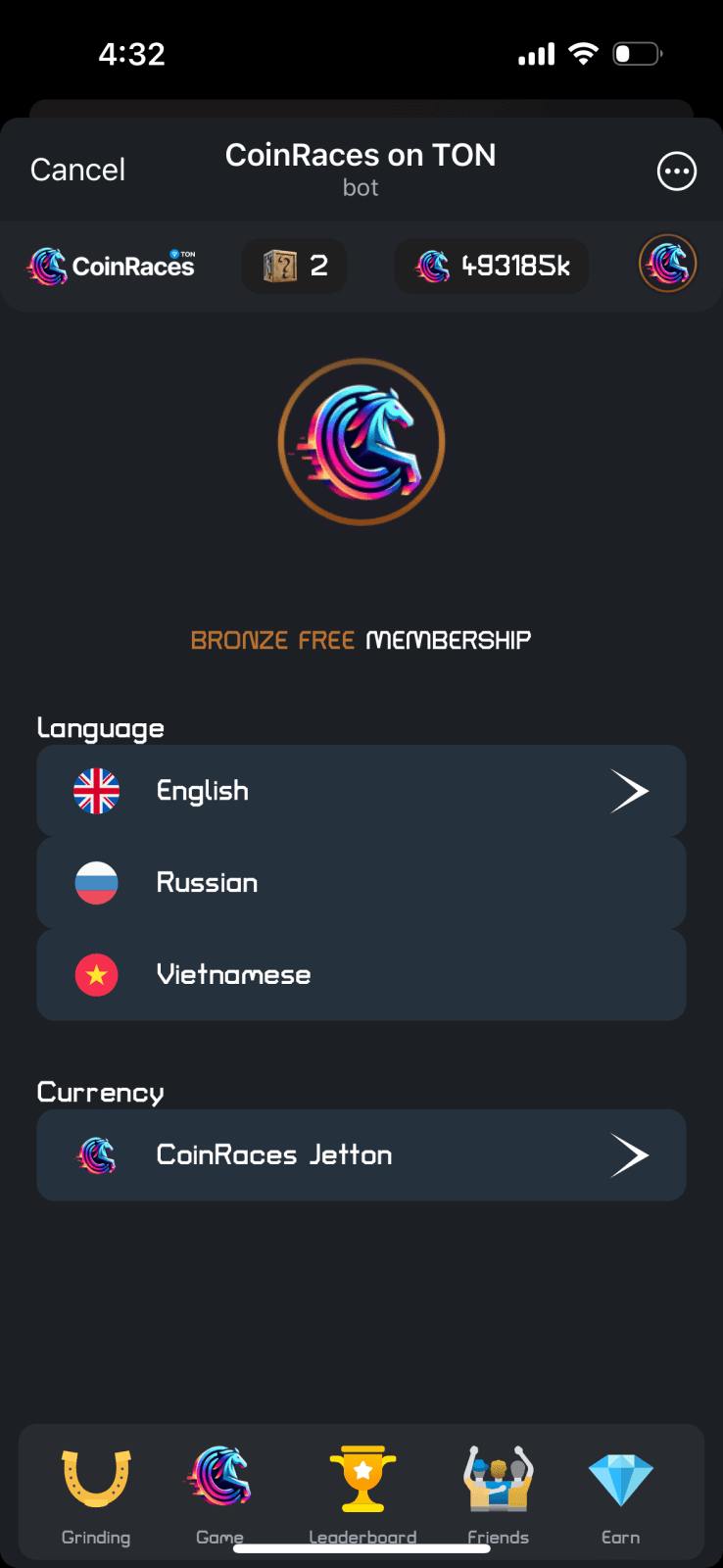This screenshot has height=1568, width=723.
Task: Switch to the Game tab
Action: click(x=219, y=1495)
